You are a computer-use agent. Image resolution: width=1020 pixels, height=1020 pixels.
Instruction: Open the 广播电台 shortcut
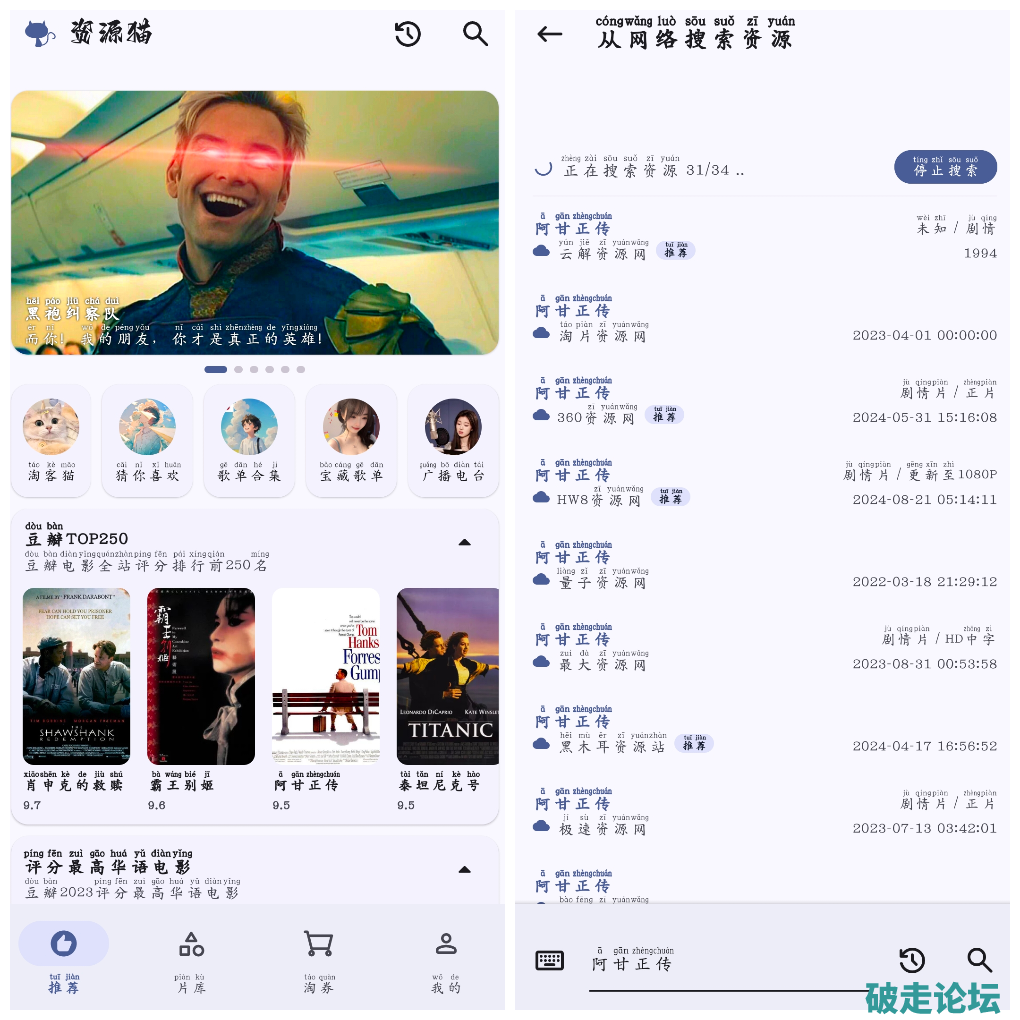click(452, 440)
